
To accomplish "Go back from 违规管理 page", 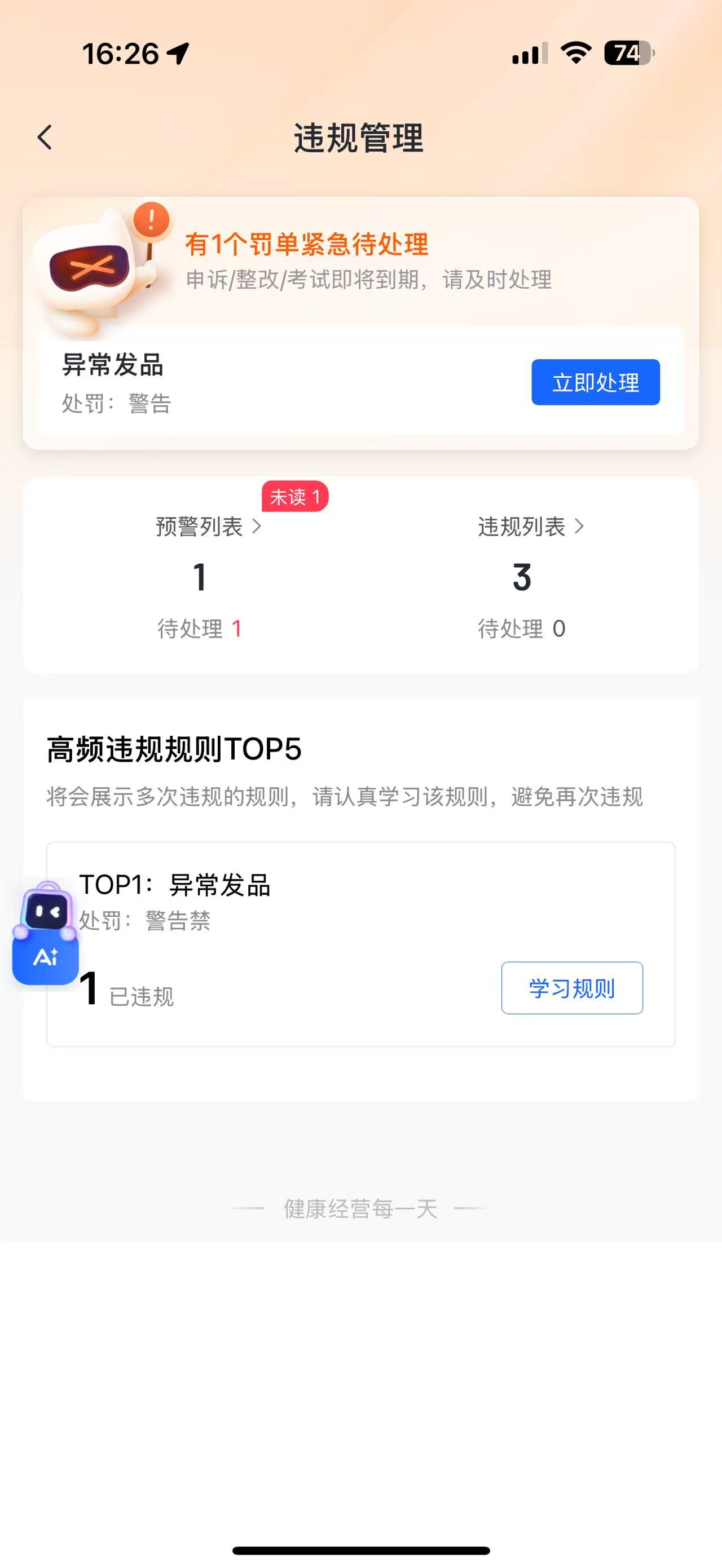I will click(45, 138).
